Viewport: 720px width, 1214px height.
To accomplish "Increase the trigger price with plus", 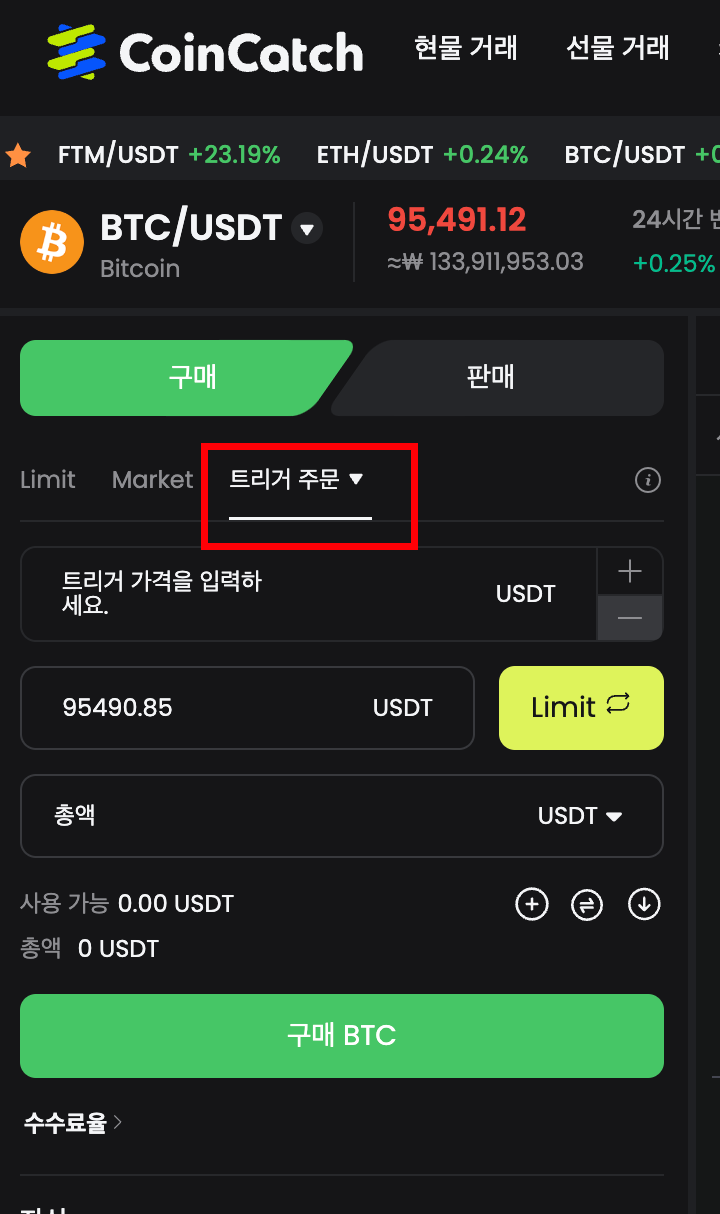I will point(630,571).
